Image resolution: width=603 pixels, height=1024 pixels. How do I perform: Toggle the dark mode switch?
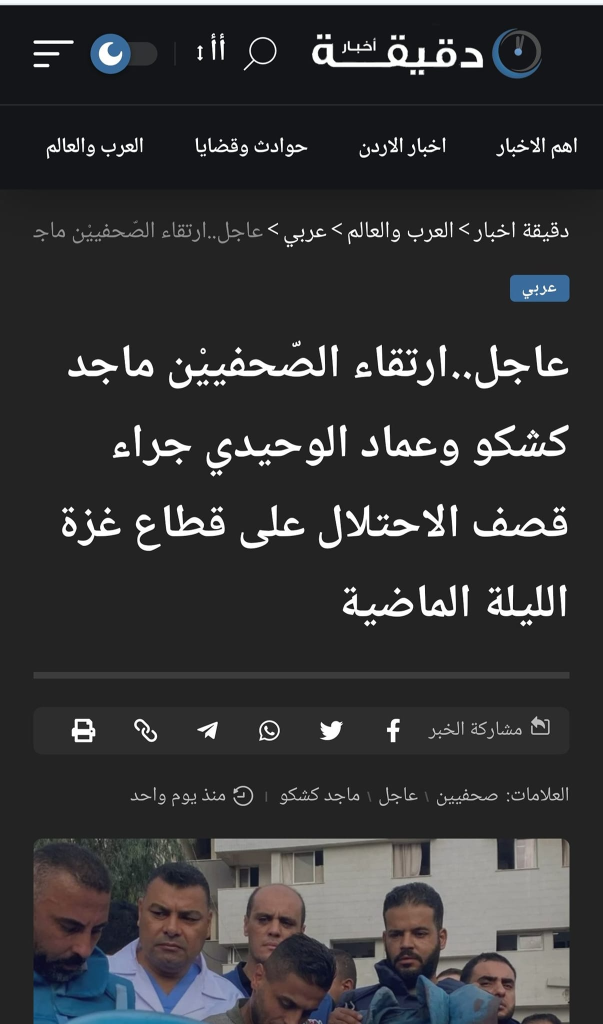click(x=122, y=53)
